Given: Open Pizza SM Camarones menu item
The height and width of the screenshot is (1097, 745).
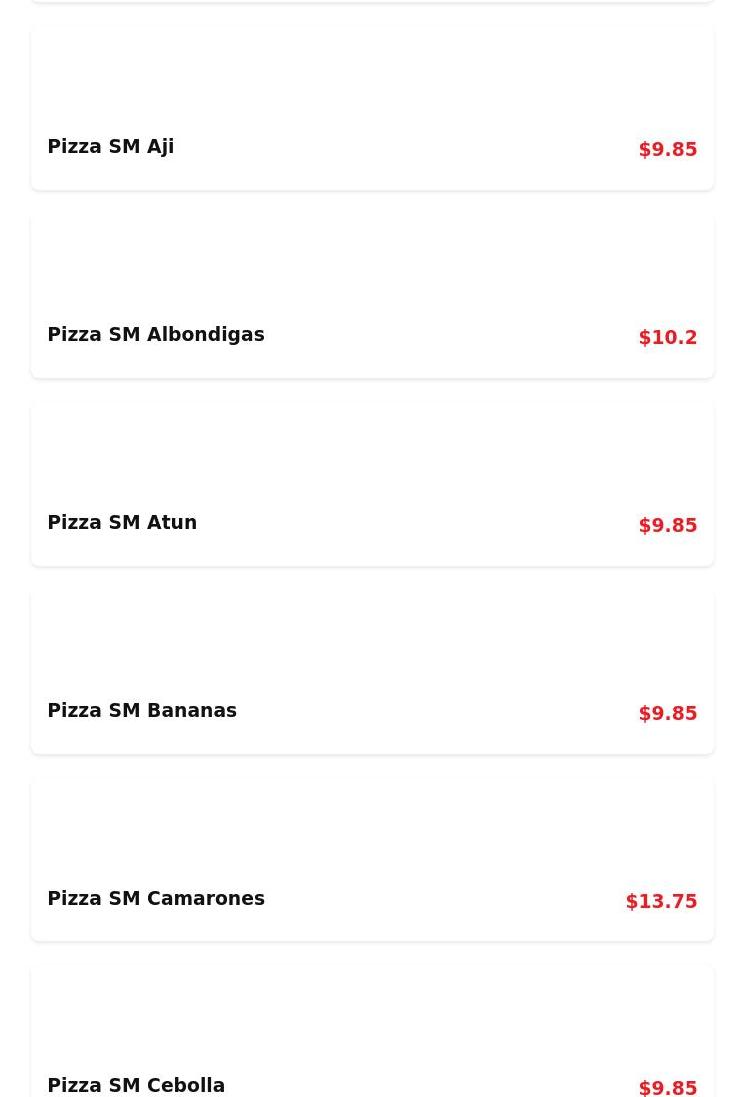Looking at the screenshot, I should (x=372, y=860).
